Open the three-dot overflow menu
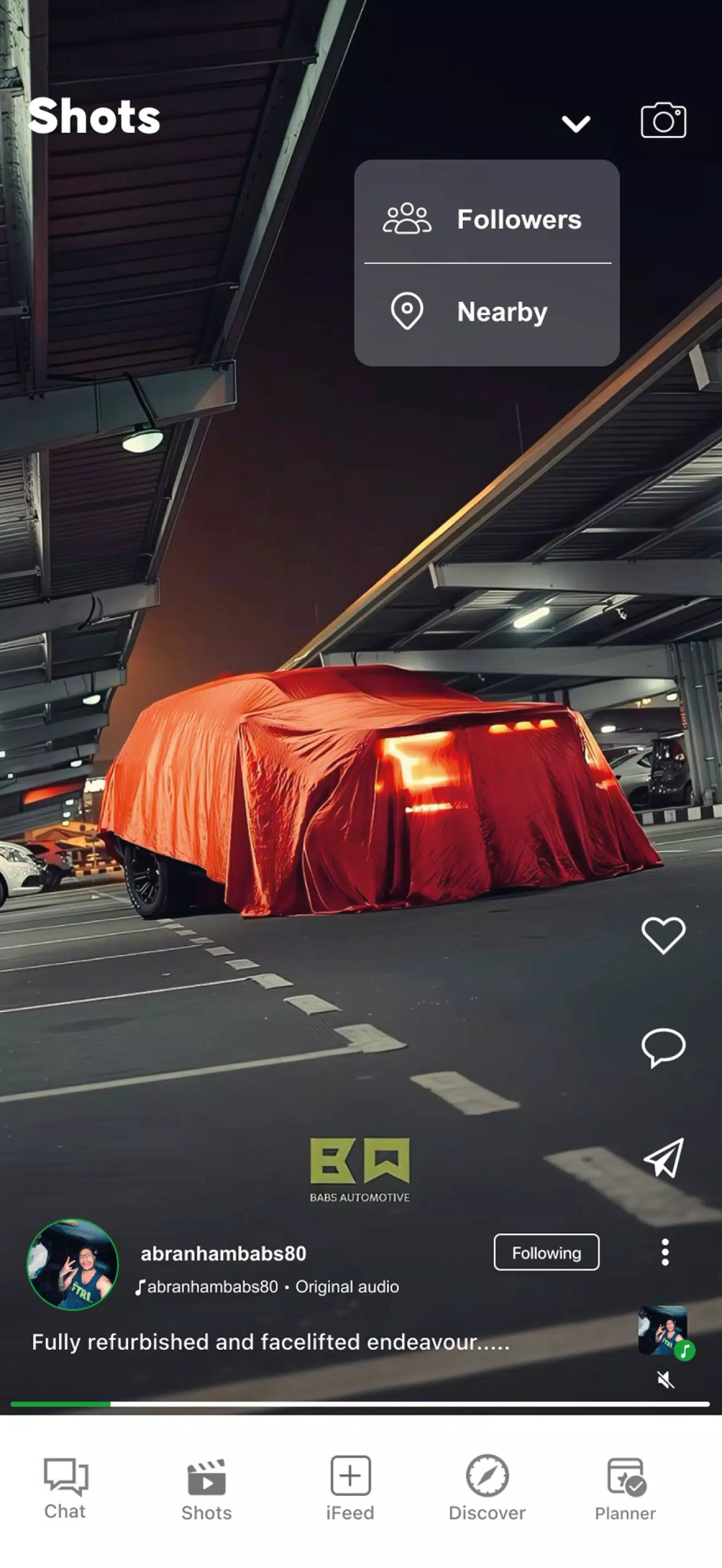 [665, 1252]
